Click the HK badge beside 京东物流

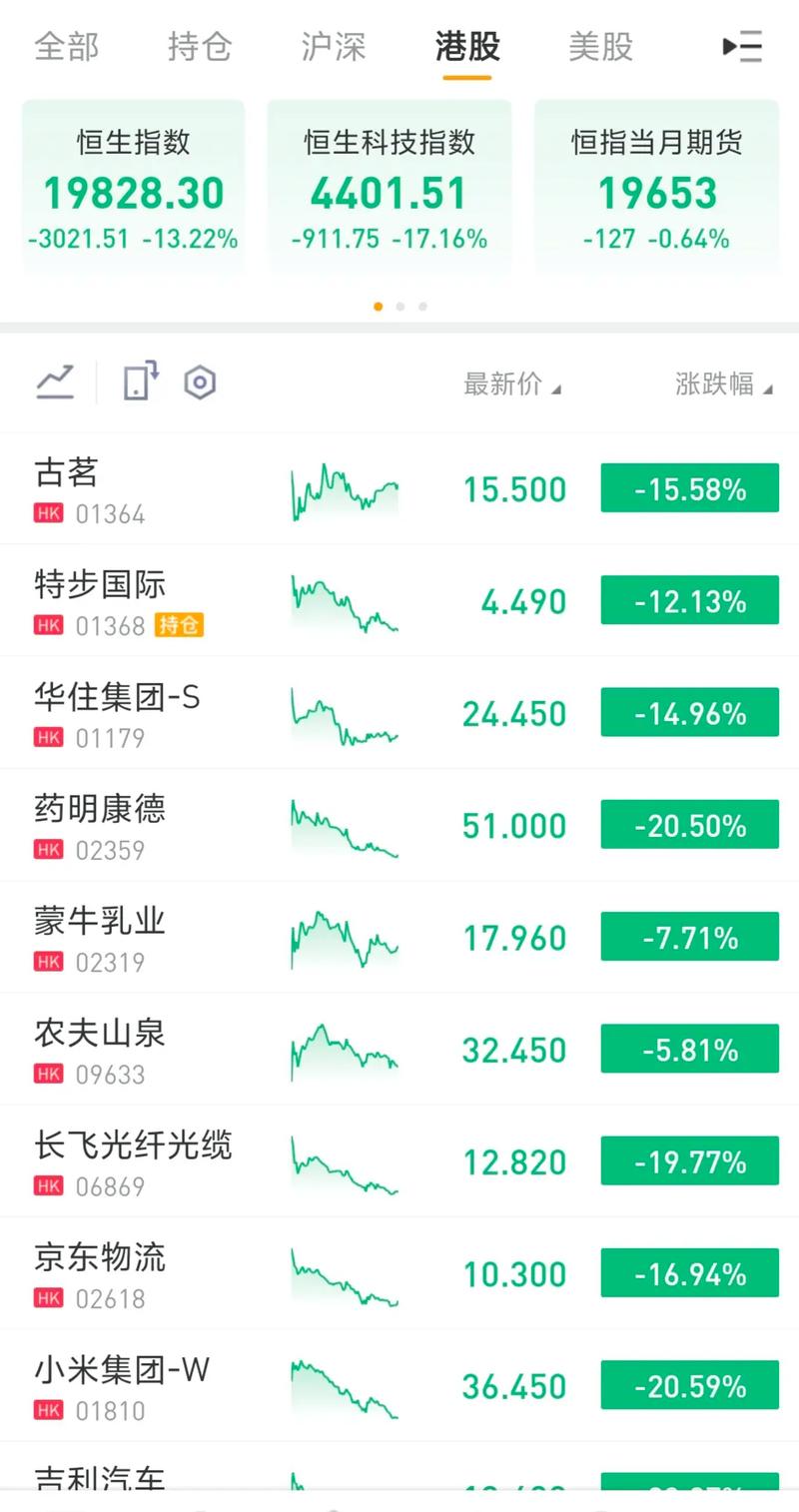click(x=48, y=1299)
